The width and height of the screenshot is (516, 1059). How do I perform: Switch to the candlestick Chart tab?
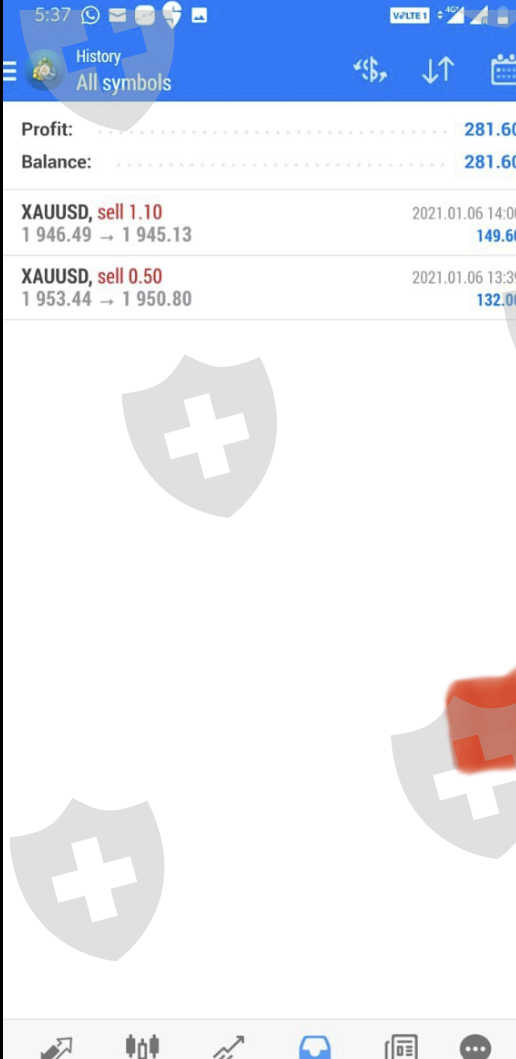click(x=143, y=1045)
